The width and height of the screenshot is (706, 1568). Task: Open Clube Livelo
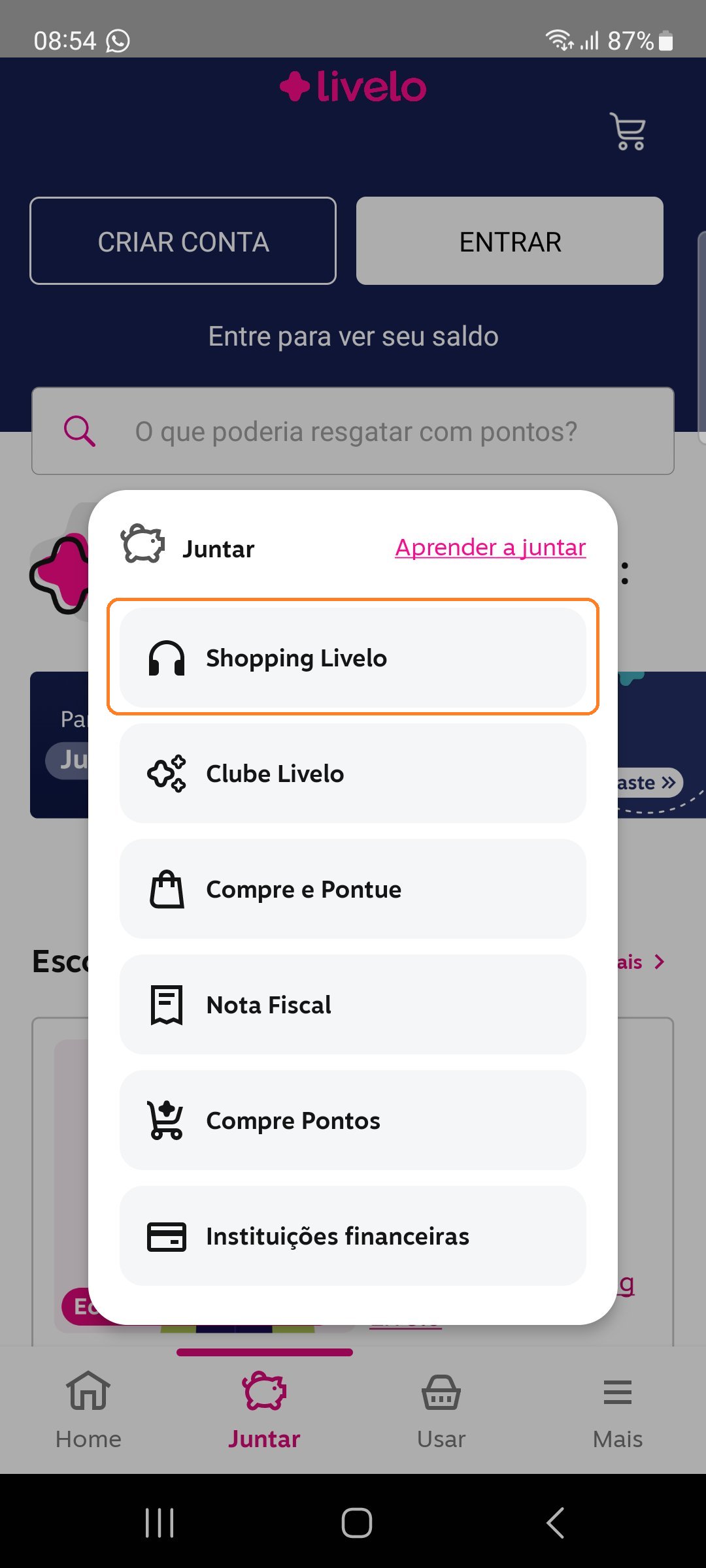pyautogui.click(x=353, y=774)
